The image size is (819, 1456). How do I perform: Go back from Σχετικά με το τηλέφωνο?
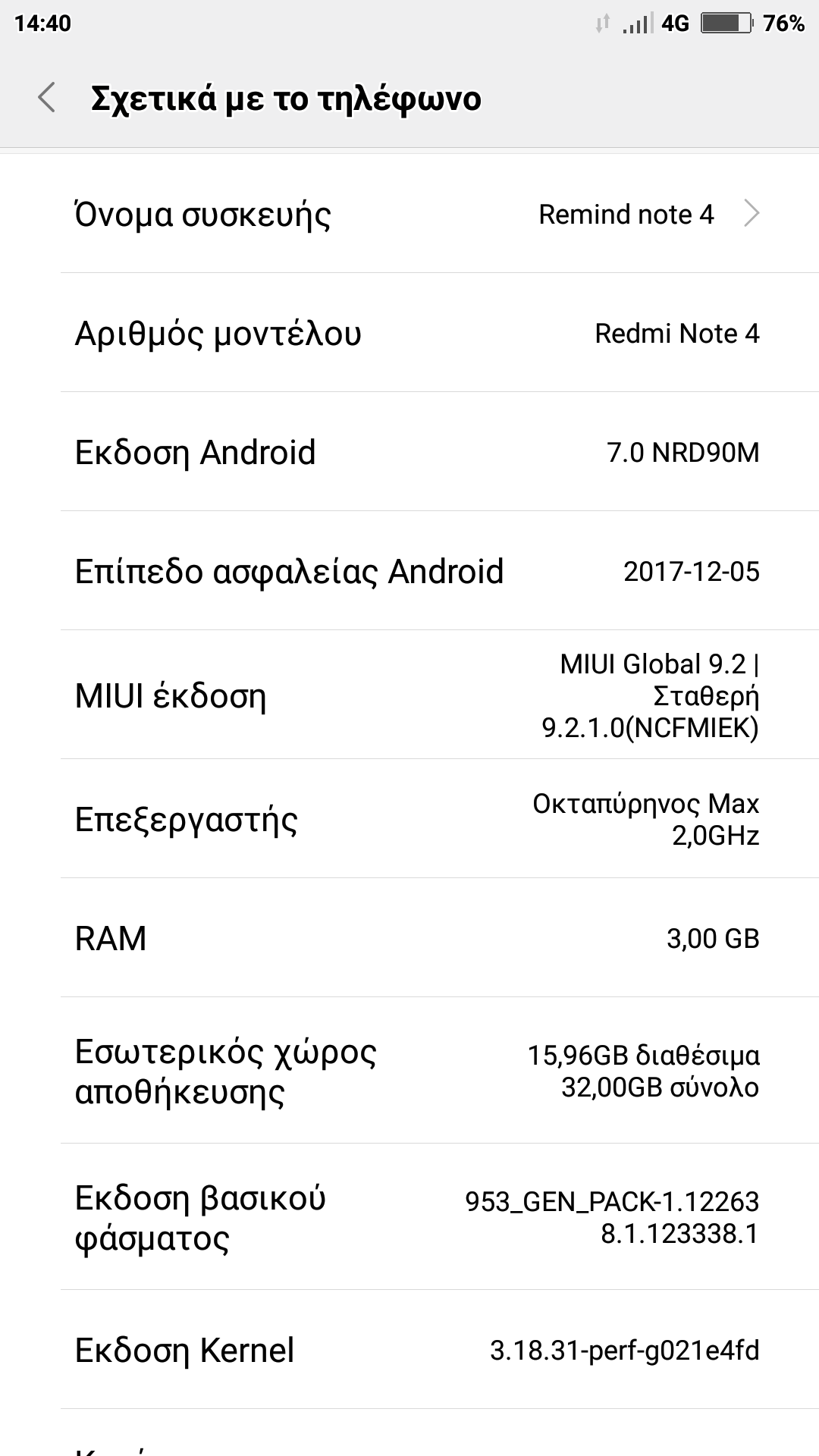pyautogui.click(x=47, y=98)
